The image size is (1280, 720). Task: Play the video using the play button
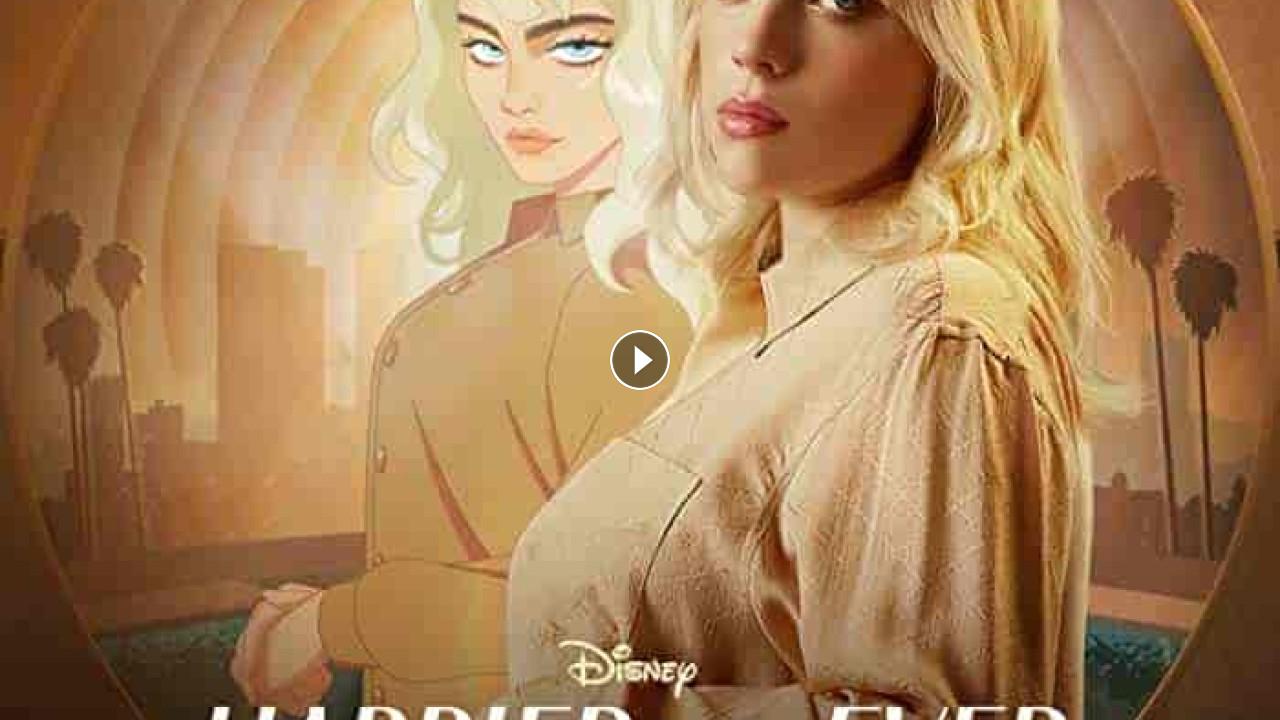(640, 360)
